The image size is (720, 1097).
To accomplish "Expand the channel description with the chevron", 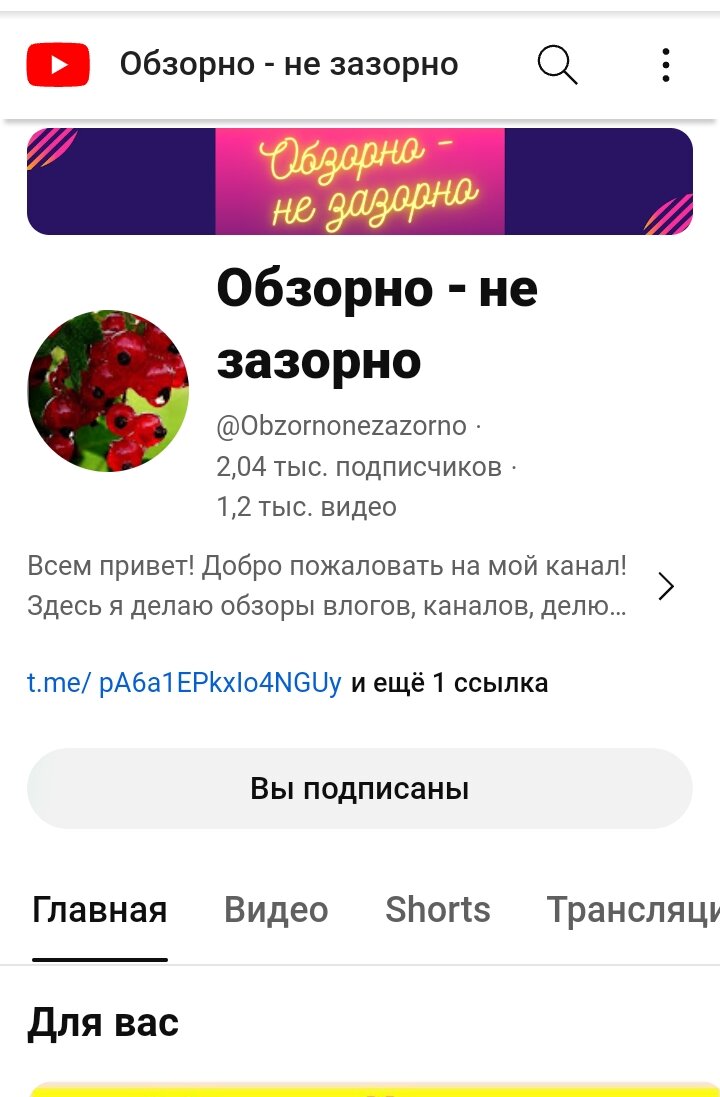I will (666, 587).
